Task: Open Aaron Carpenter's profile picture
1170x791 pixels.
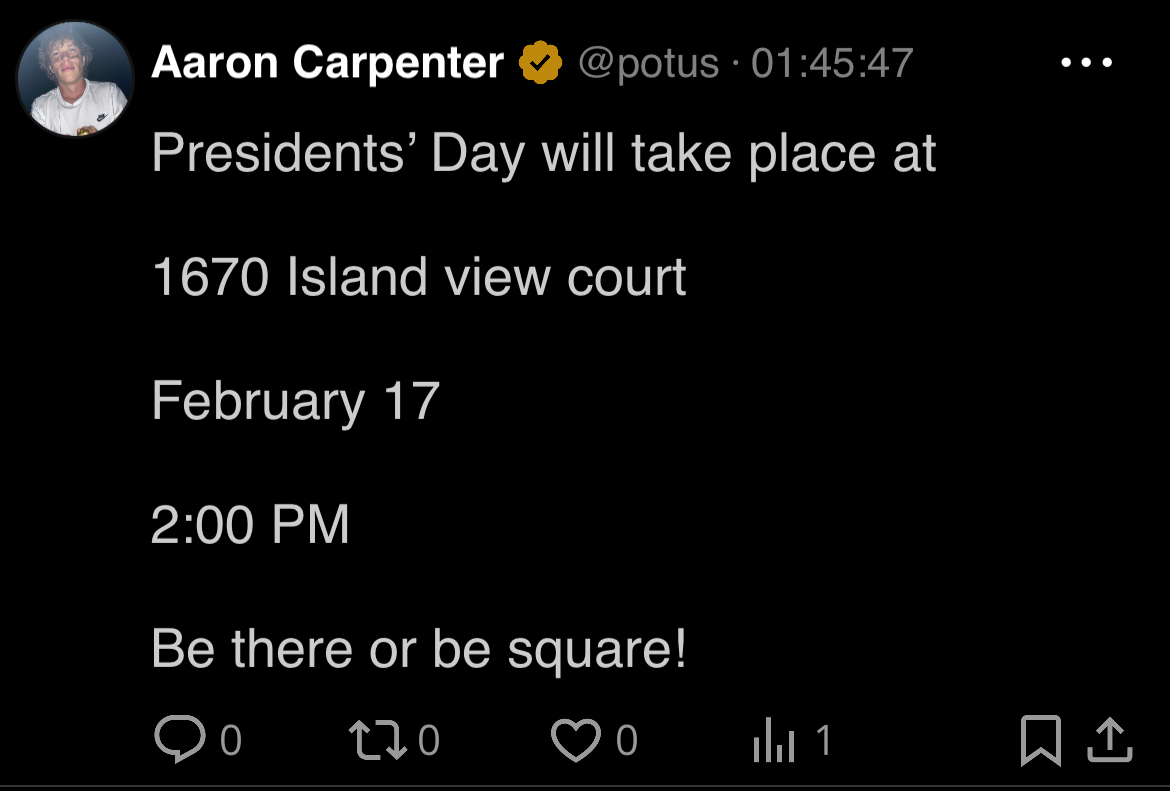Action: [75, 78]
